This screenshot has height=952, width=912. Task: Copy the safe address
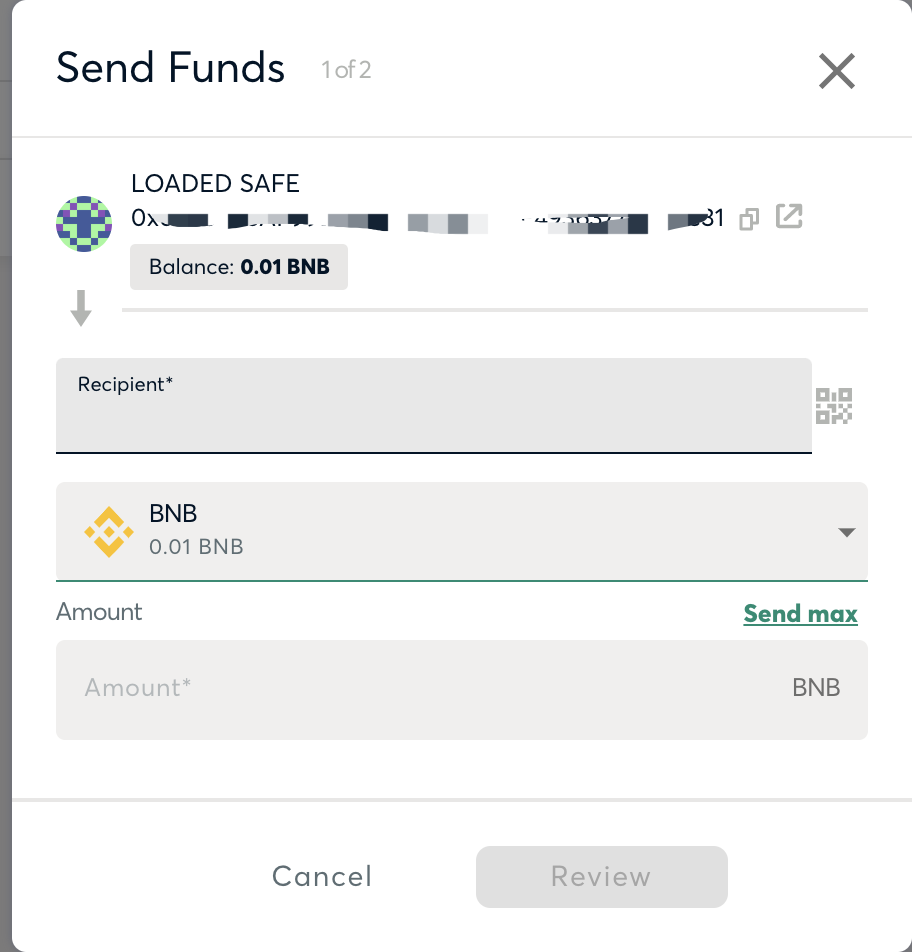pyautogui.click(x=749, y=218)
